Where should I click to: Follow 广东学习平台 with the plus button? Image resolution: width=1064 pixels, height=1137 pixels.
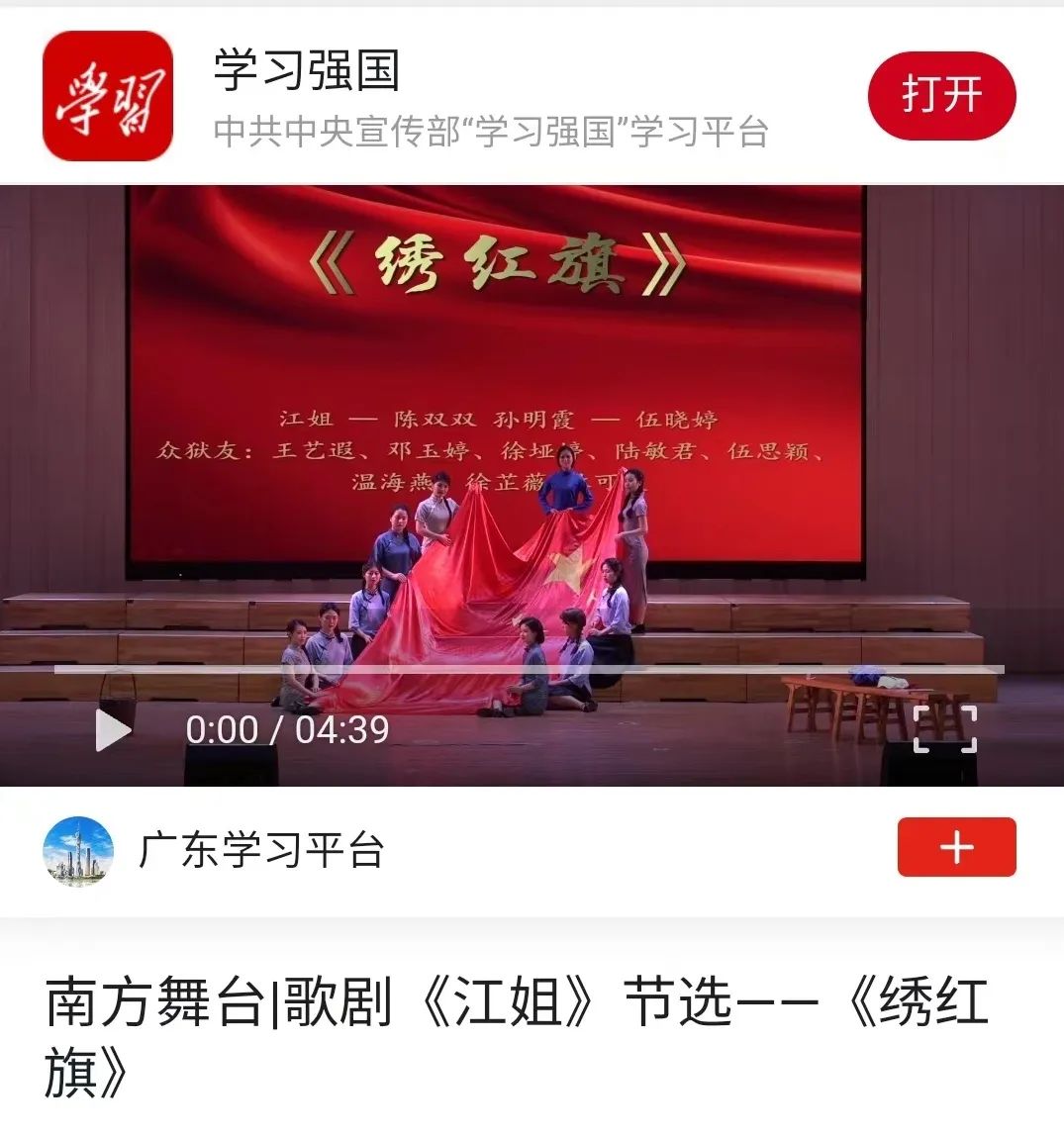click(x=956, y=847)
